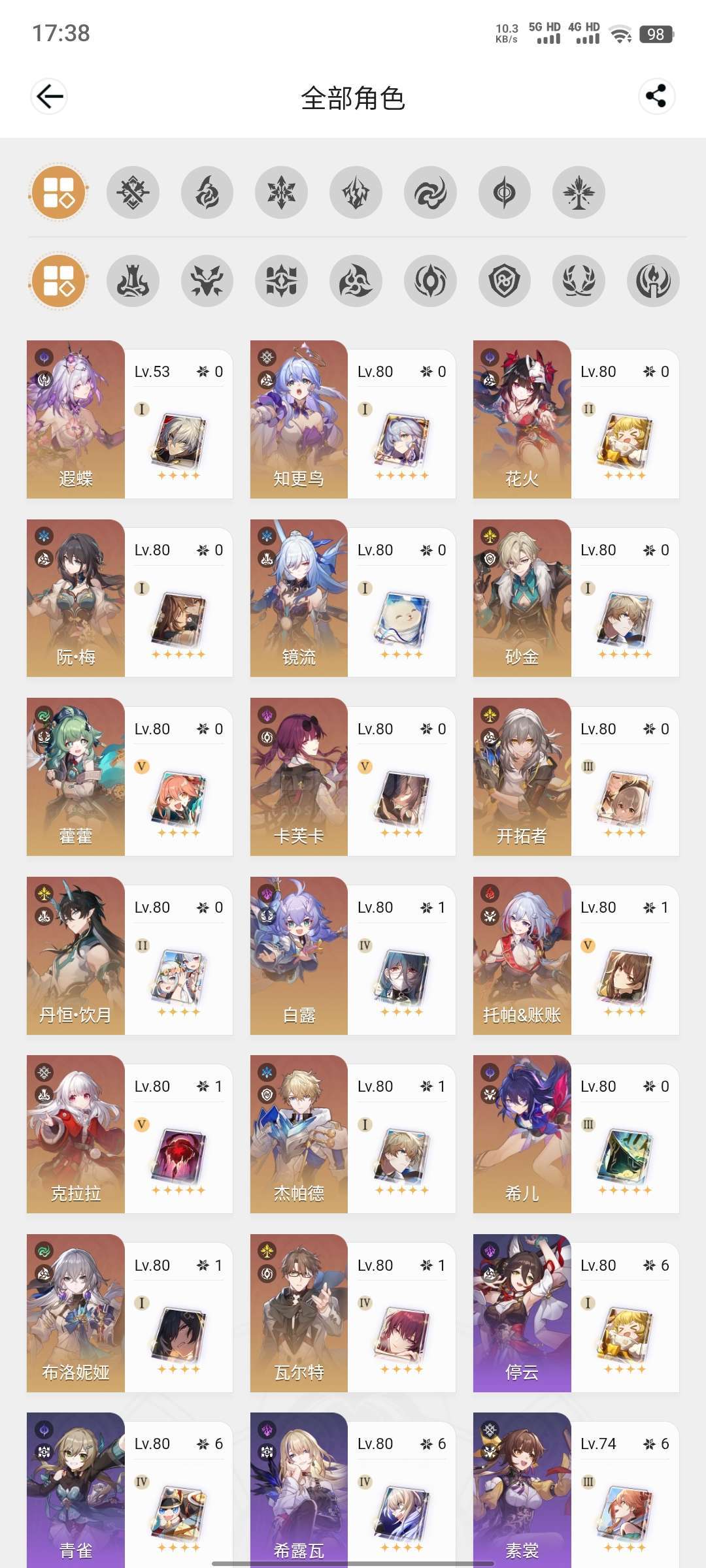
Task: Select the Lightning element filter
Action: click(356, 193)
